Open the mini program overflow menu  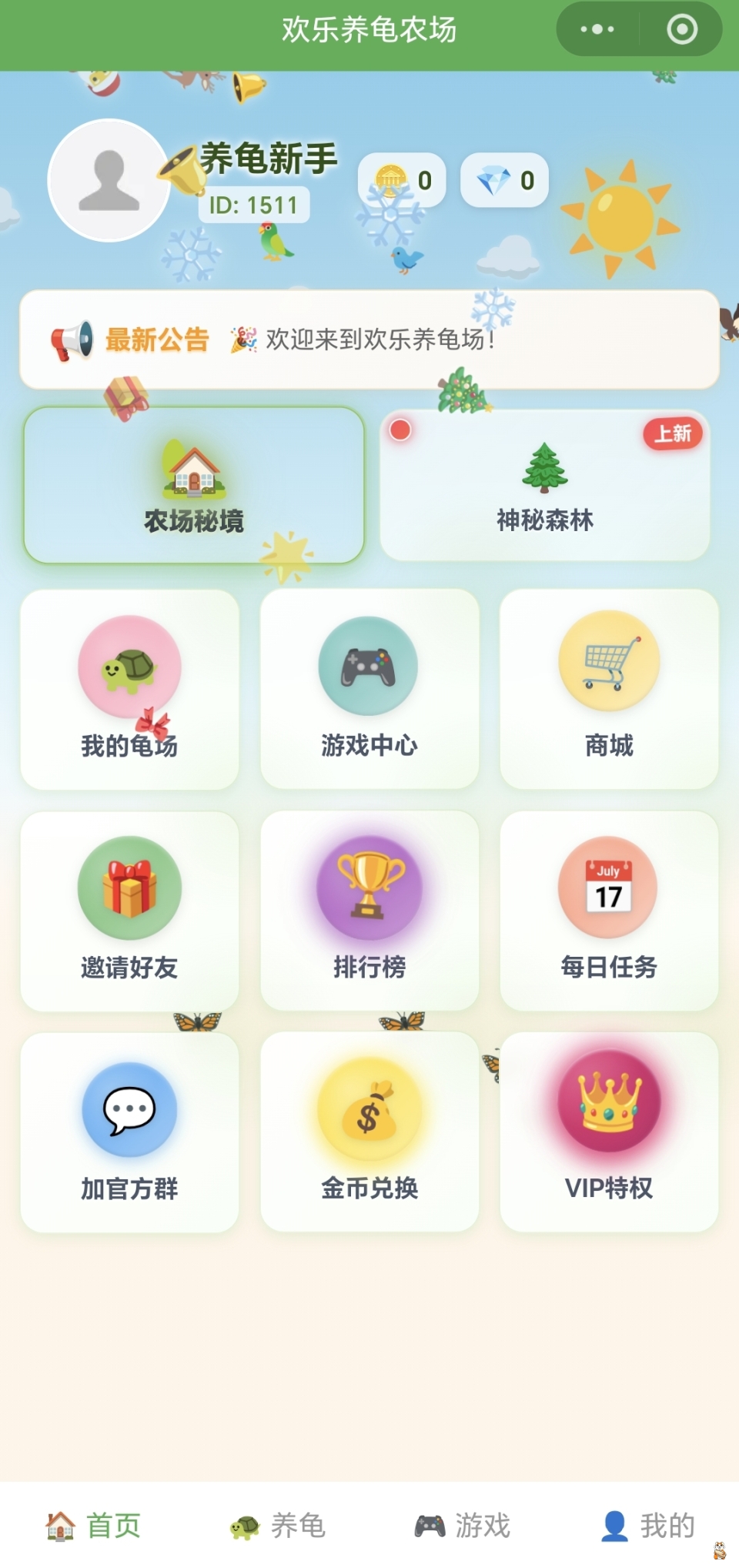597,30
